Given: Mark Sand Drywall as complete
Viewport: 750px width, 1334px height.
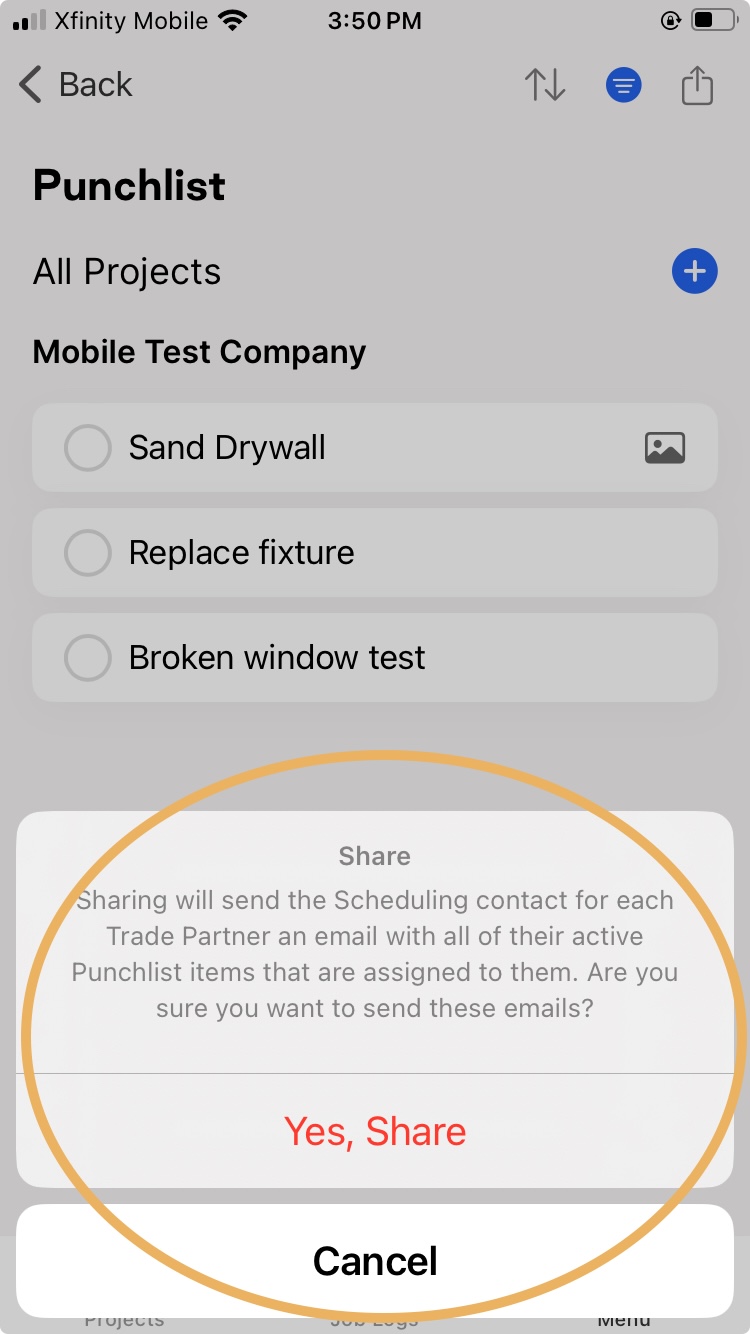Looking at the screenshot, I should pos(88,448).
